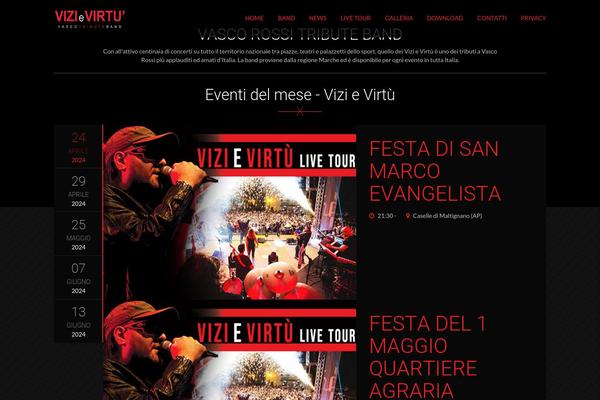Select the 24 Aprile 2024 date tab
Image resolution: width=600 pixels, height=400 pixels.
click(78, 147)
